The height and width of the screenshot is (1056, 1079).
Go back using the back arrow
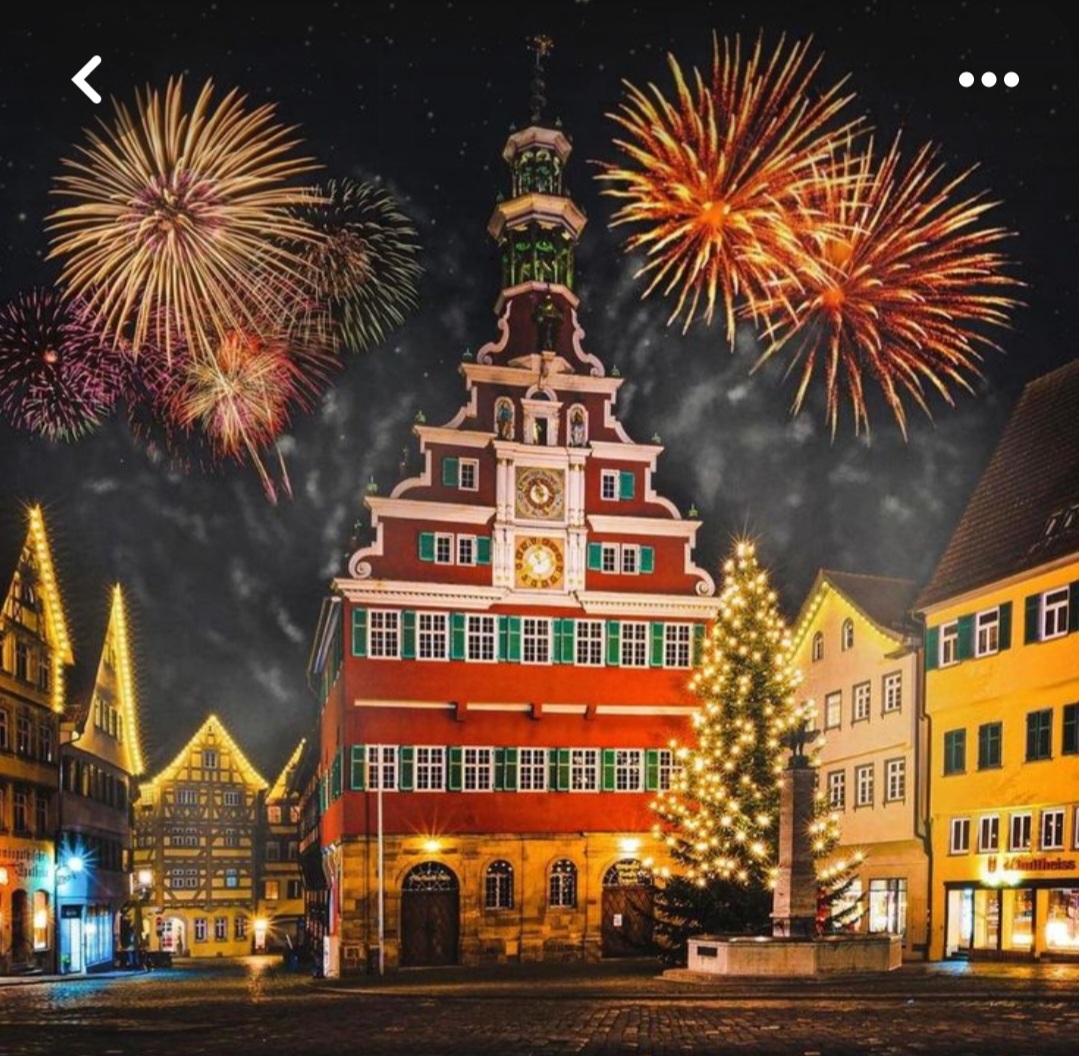[x=87, y=79]
